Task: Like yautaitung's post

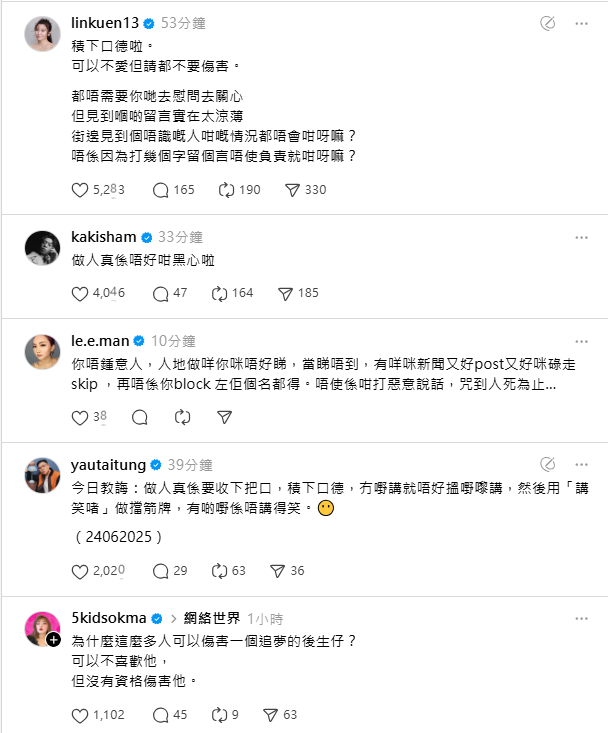Action: (x=82, y=571)
